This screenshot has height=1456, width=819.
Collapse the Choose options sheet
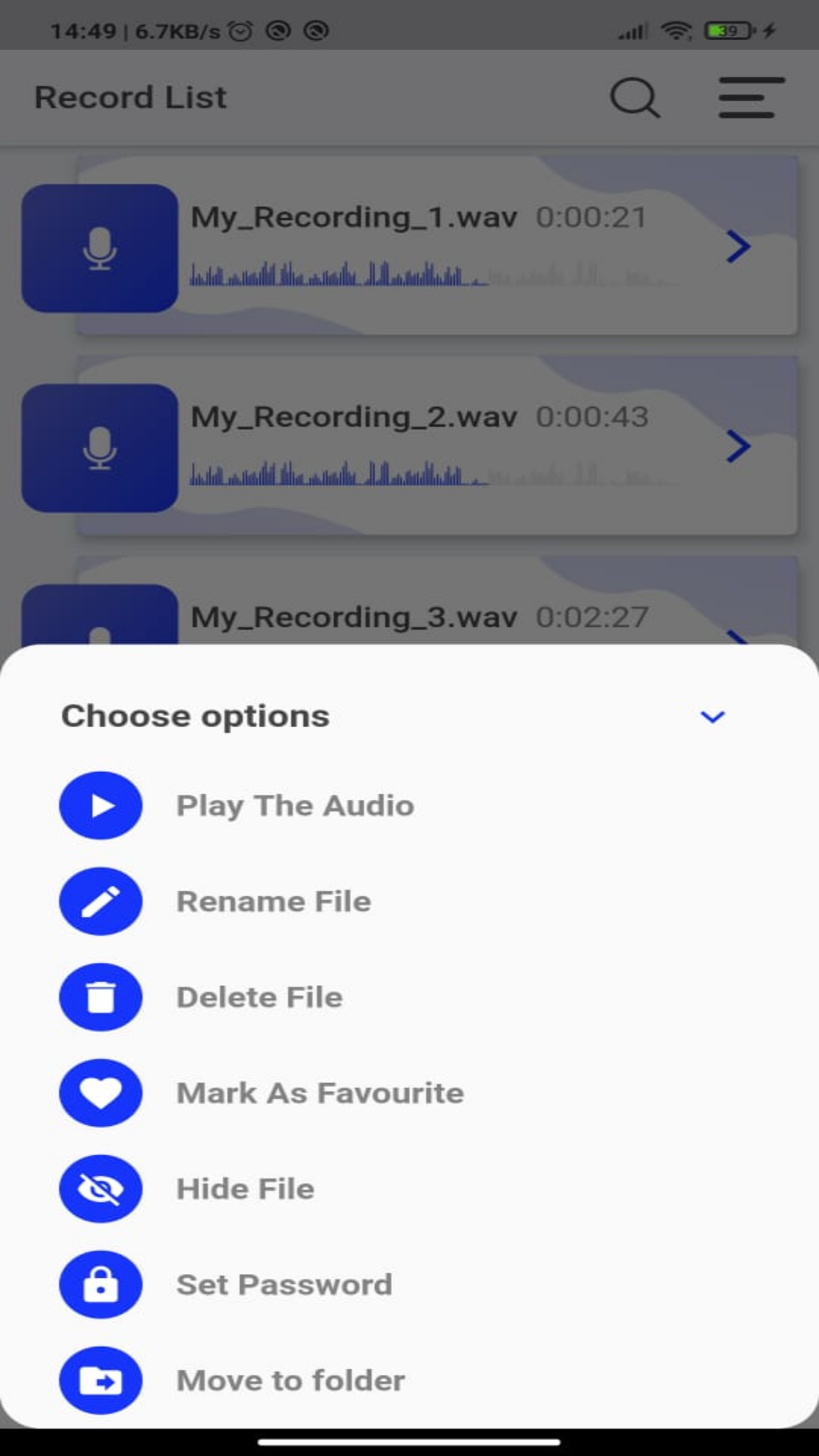(712, 717)
